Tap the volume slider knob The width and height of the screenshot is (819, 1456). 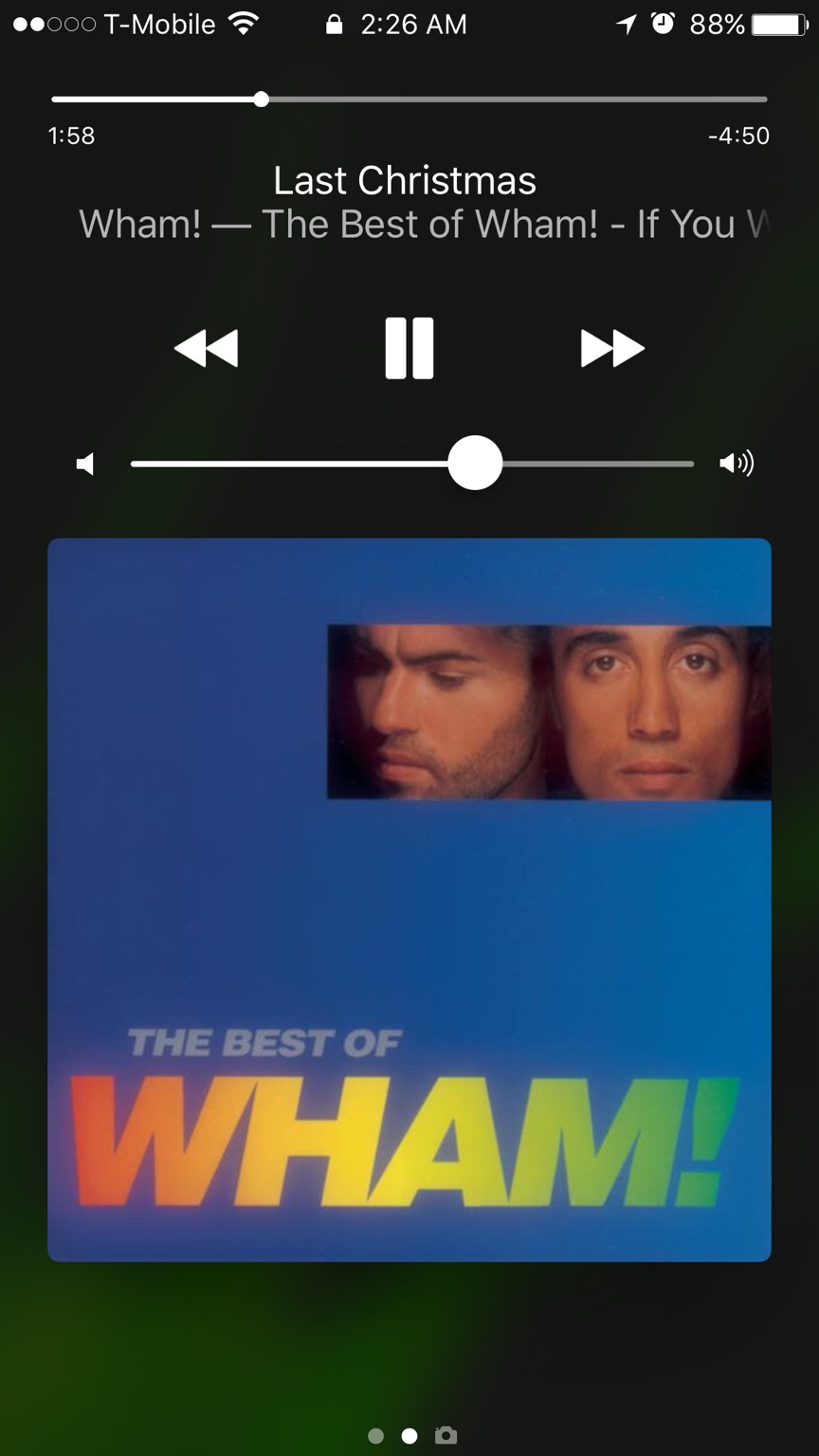click(474, 464)
